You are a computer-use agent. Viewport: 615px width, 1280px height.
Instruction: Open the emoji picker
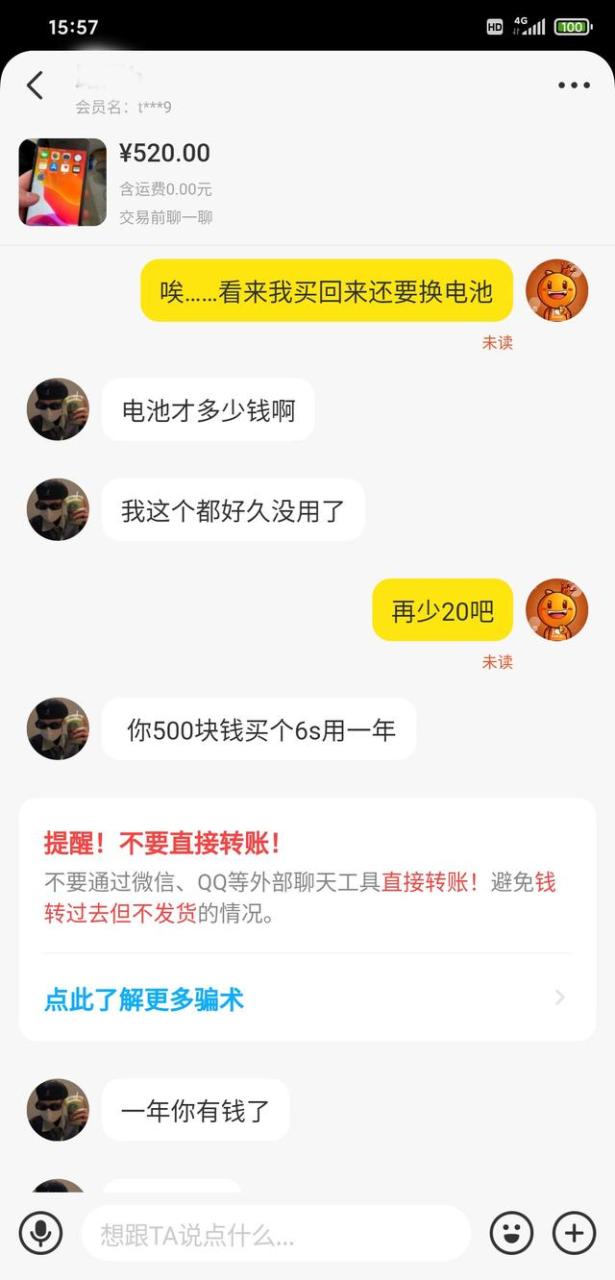pyautogui.click(x=511, y=1233)
